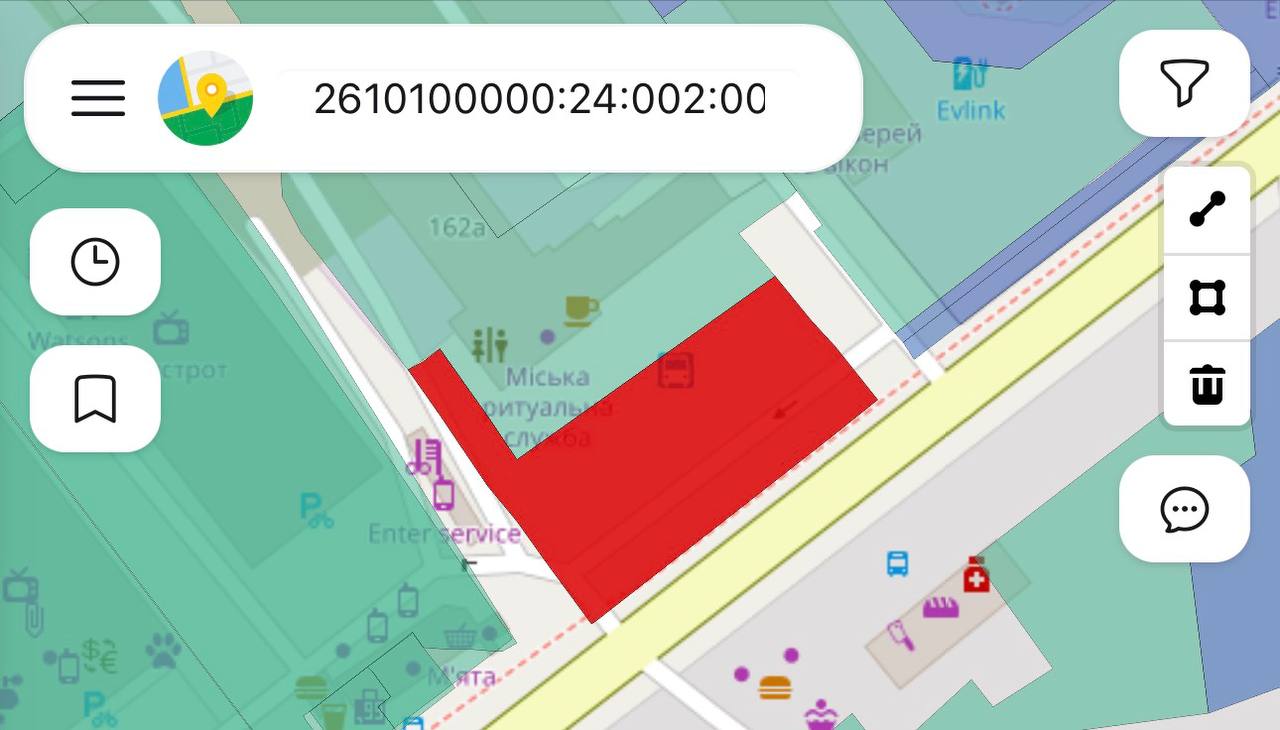Open search history clock button
This screenshot has width=1280, height=730.
coord(95,262)
